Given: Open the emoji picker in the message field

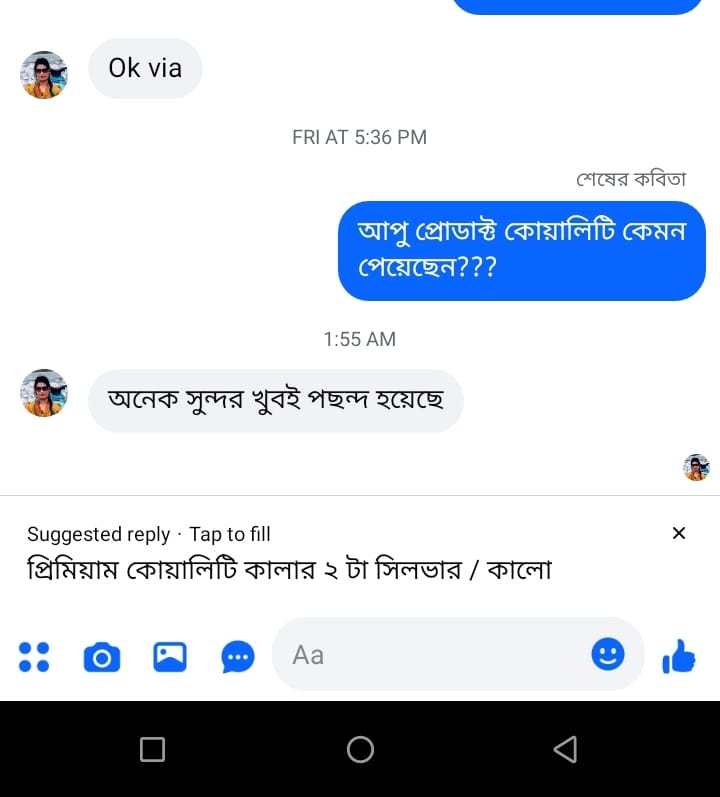Looking at the screenshot, I should point(608,654).
